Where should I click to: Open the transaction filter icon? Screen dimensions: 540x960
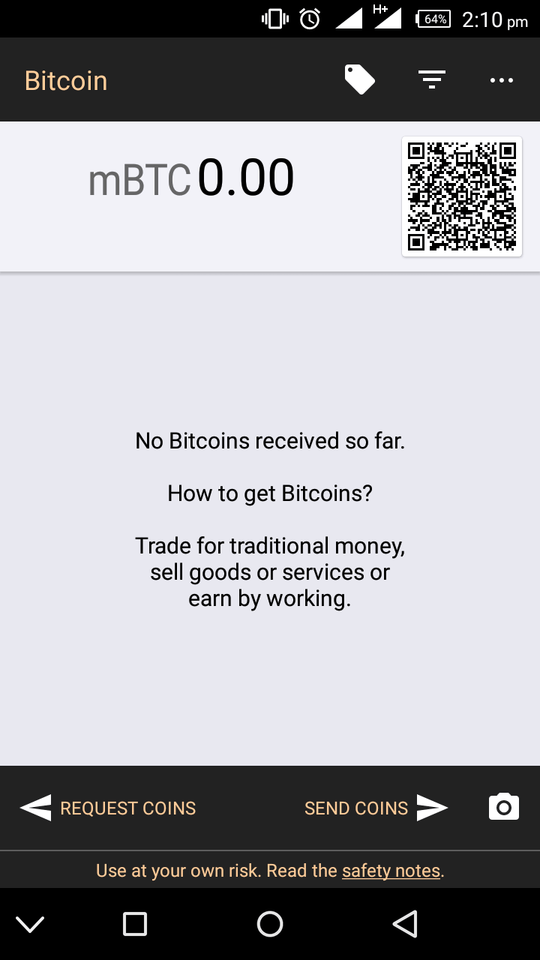click(432, 80)
